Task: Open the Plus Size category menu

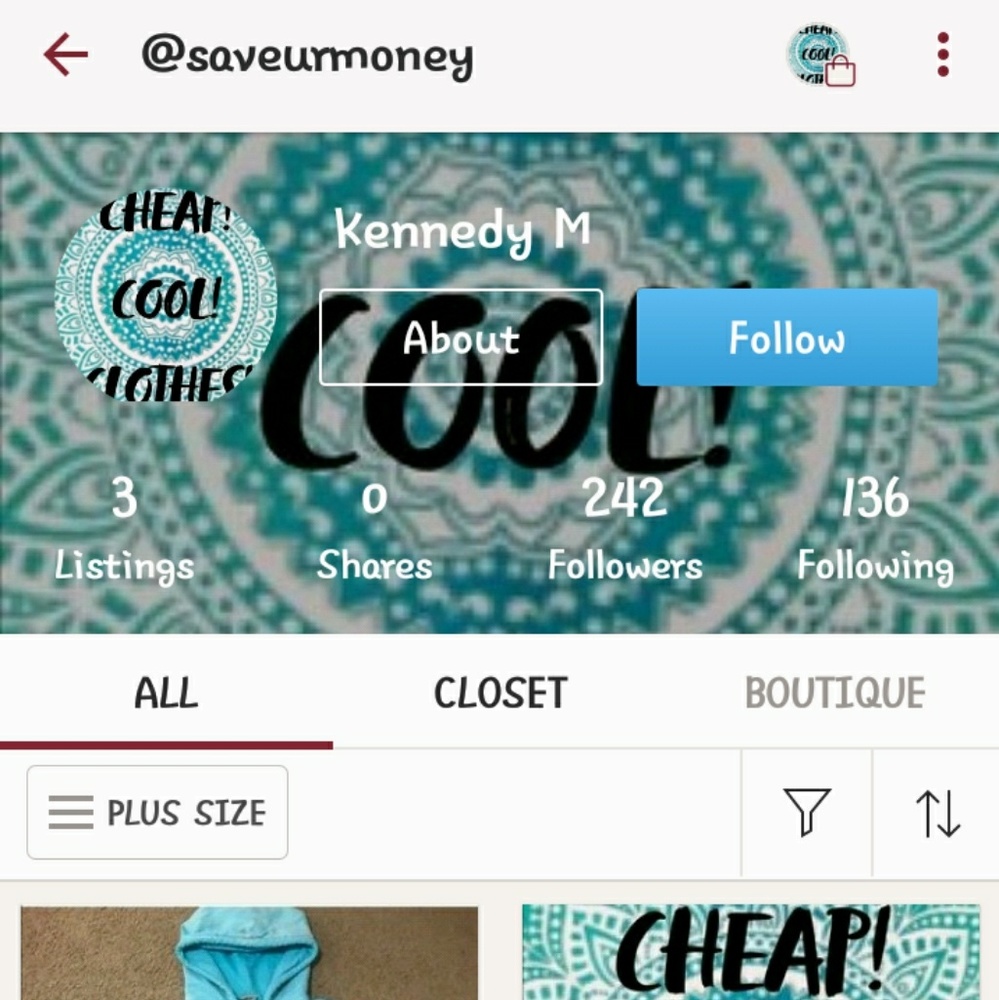Action: pyautogui.click(x=157, y=812)
